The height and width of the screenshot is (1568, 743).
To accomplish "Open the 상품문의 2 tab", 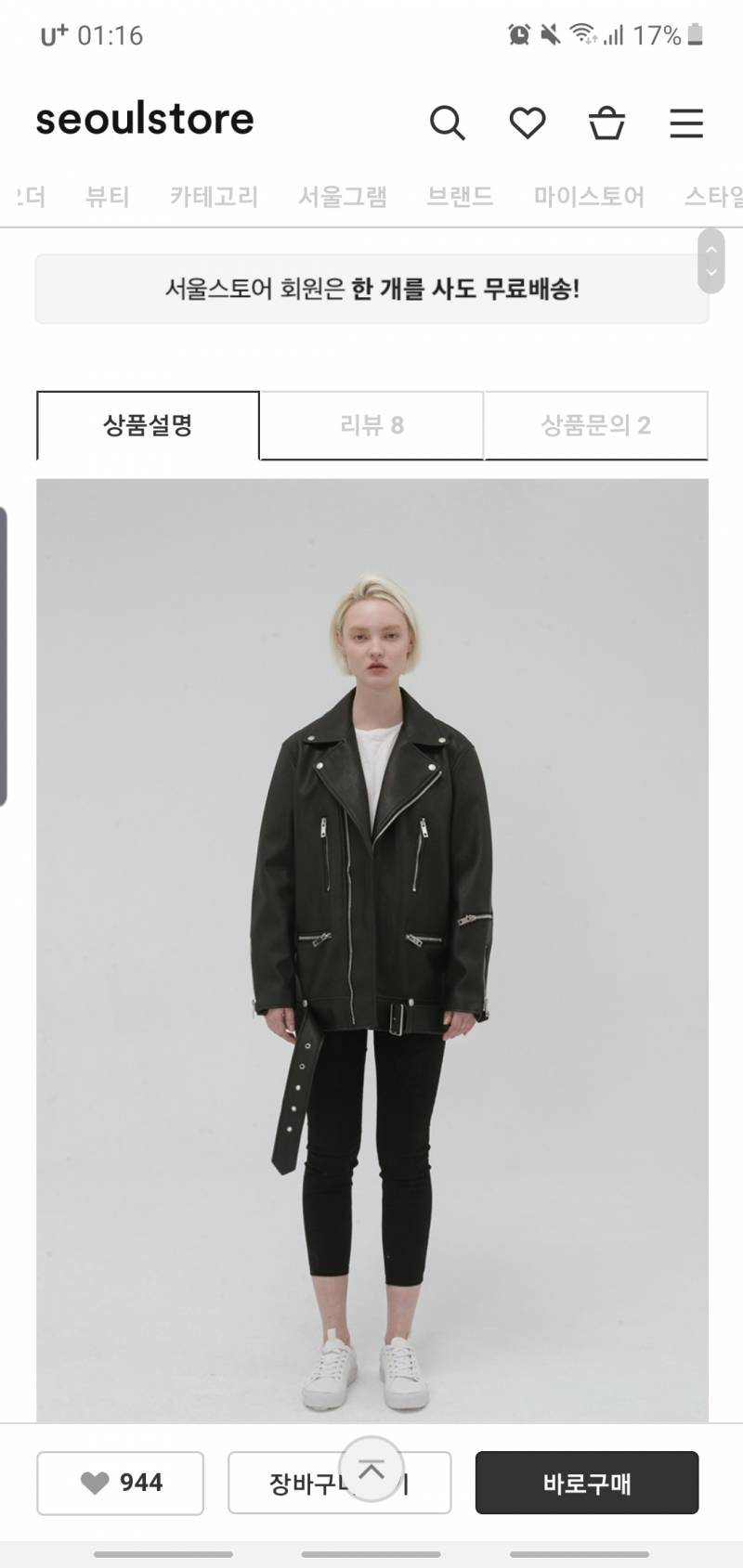I will pyautogui.click(x=595, y=425).
